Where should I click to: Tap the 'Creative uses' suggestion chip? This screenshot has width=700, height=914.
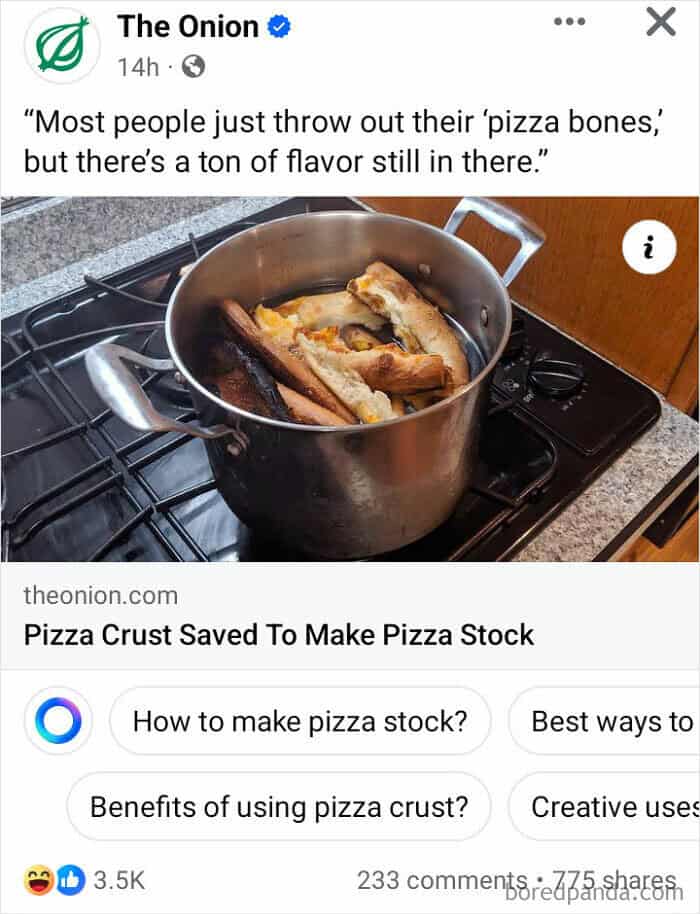612,806
